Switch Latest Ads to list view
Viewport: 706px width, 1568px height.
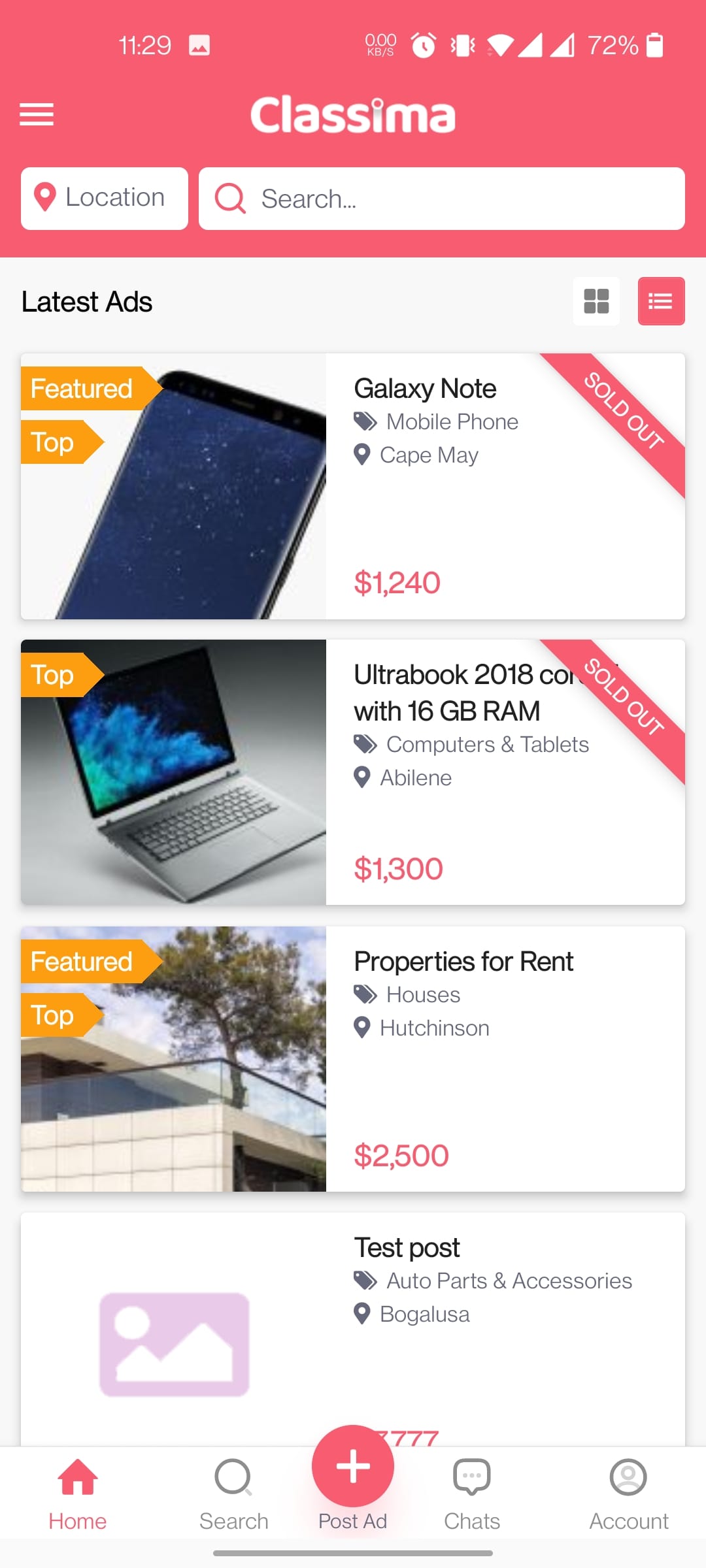[661, 301]
